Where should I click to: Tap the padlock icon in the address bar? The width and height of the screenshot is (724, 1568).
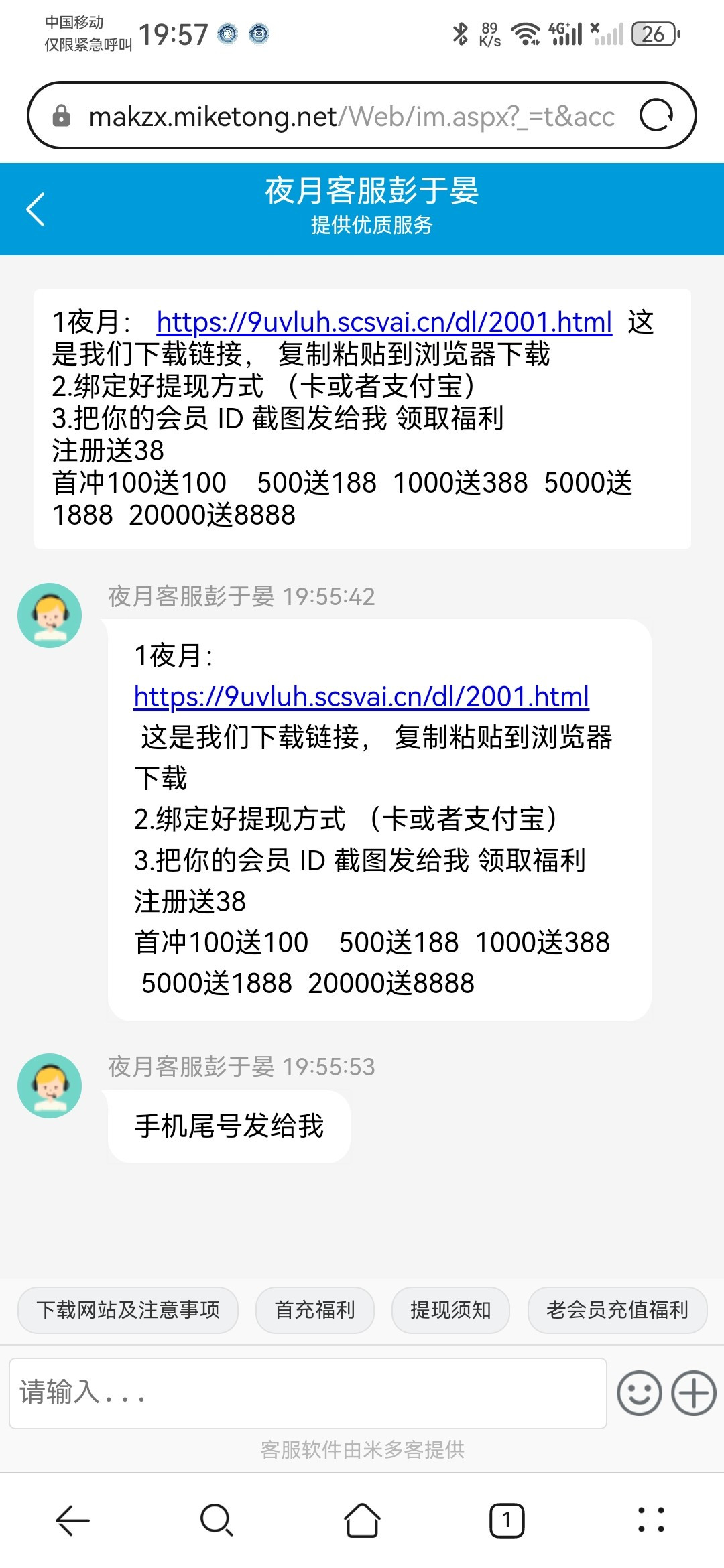pyautogui.click(x=61, y=115)
